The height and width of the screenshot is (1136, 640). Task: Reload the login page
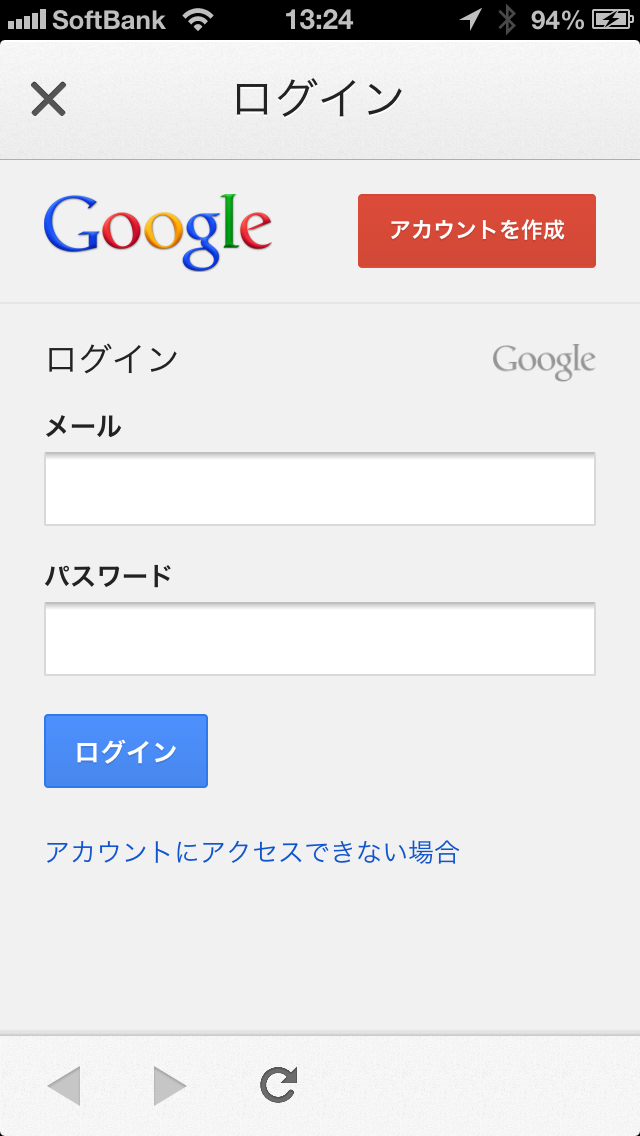[279, 1085]
